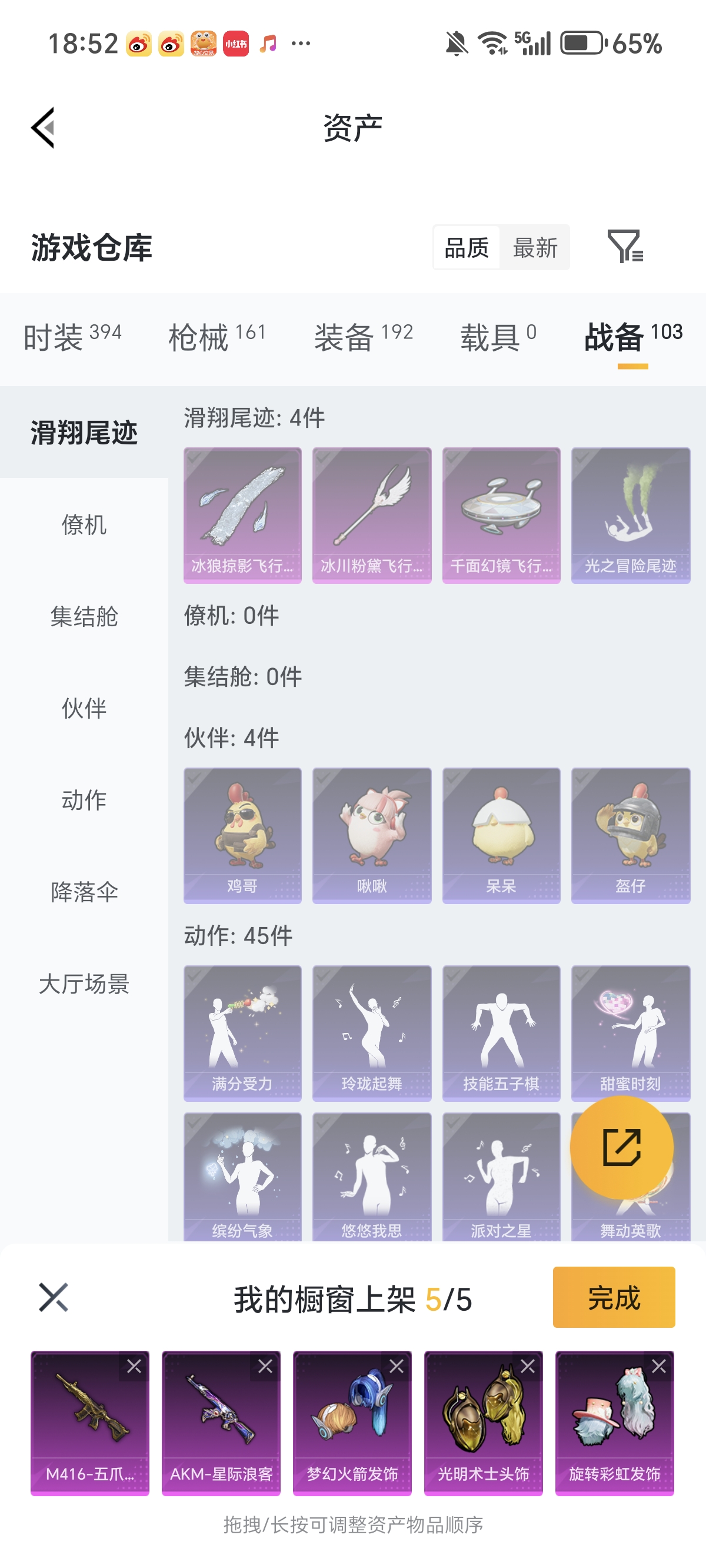Viewport: 706px width, 1568px height.
Task: Switch to the 枪械 tab
Action: tap(217, 337)
